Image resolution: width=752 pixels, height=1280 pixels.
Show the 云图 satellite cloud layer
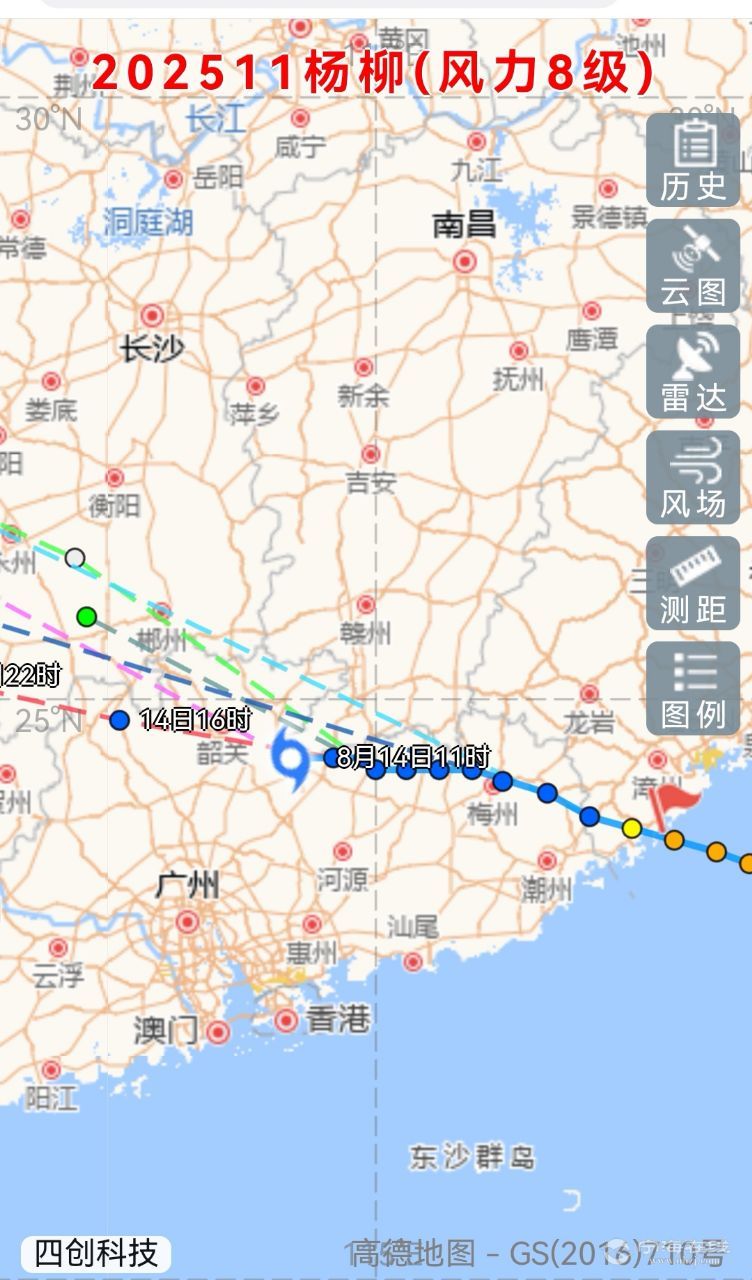tap(693, 266)
